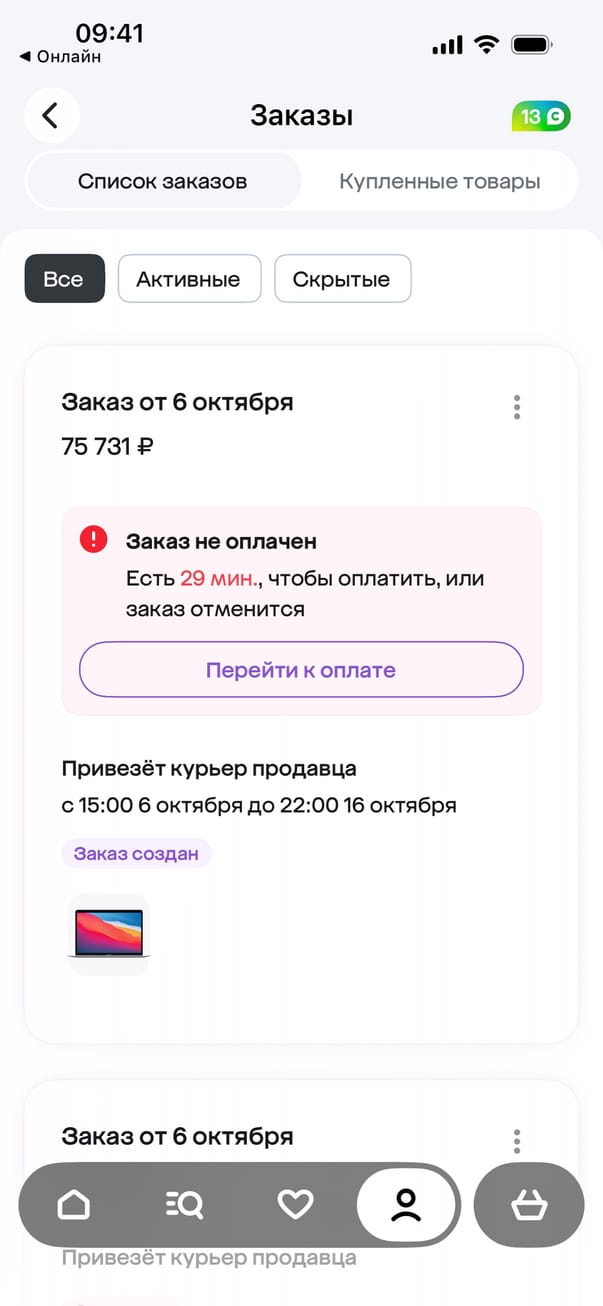Tap Перейти к оплате button
This screenshot has height=1306, width=603.
pyautogui.click(x=301, y=670)
